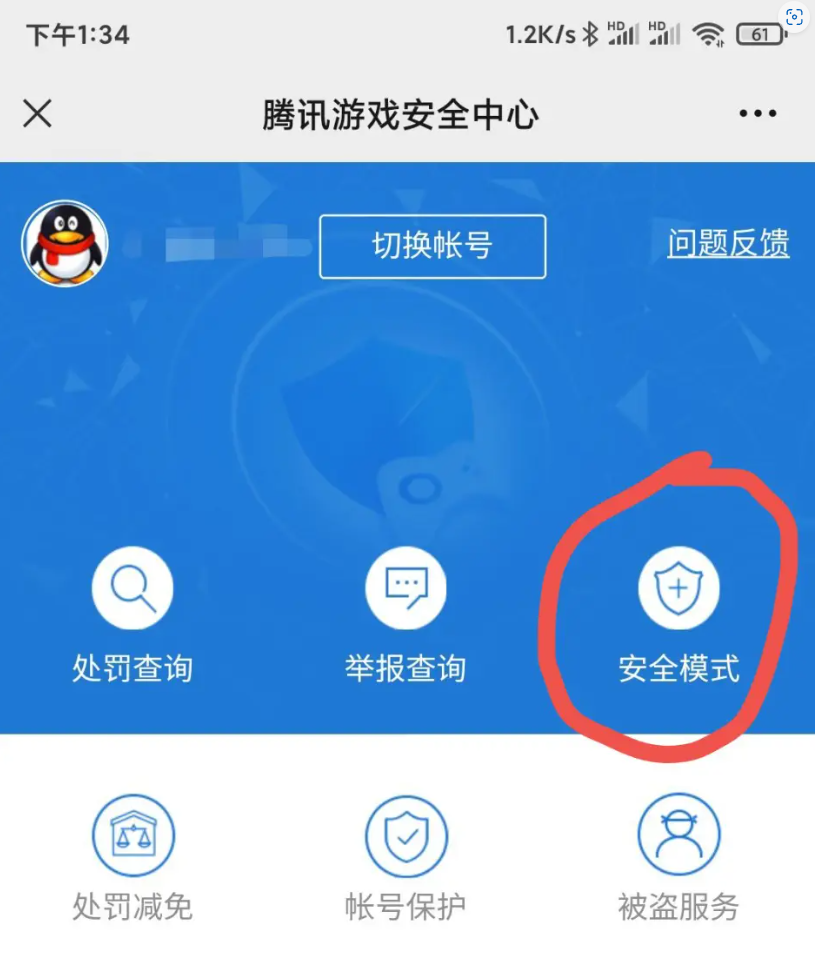Image resolution: width=815 pixels, height=953 pixels.
Task: Open the 问题反馈 feedback link
Action: 728,244
